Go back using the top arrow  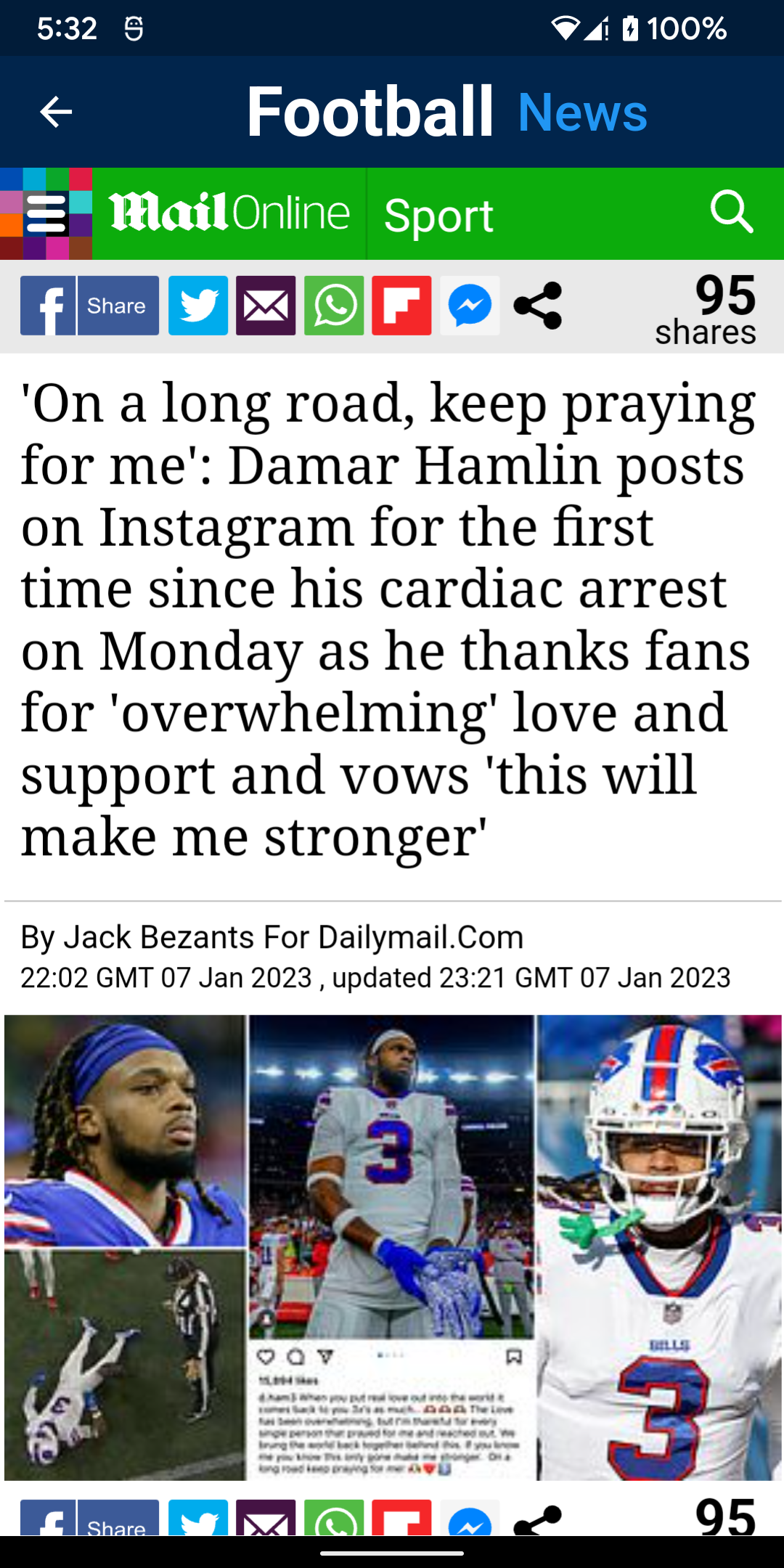coord(55,112)
